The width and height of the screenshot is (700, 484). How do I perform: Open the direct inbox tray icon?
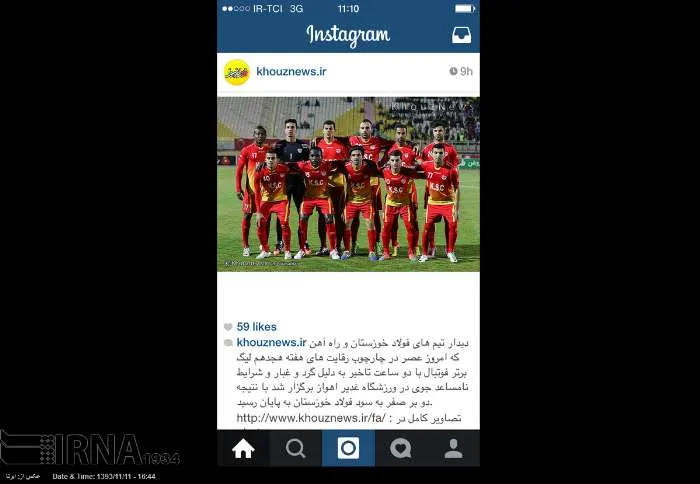tap(461, 35)
